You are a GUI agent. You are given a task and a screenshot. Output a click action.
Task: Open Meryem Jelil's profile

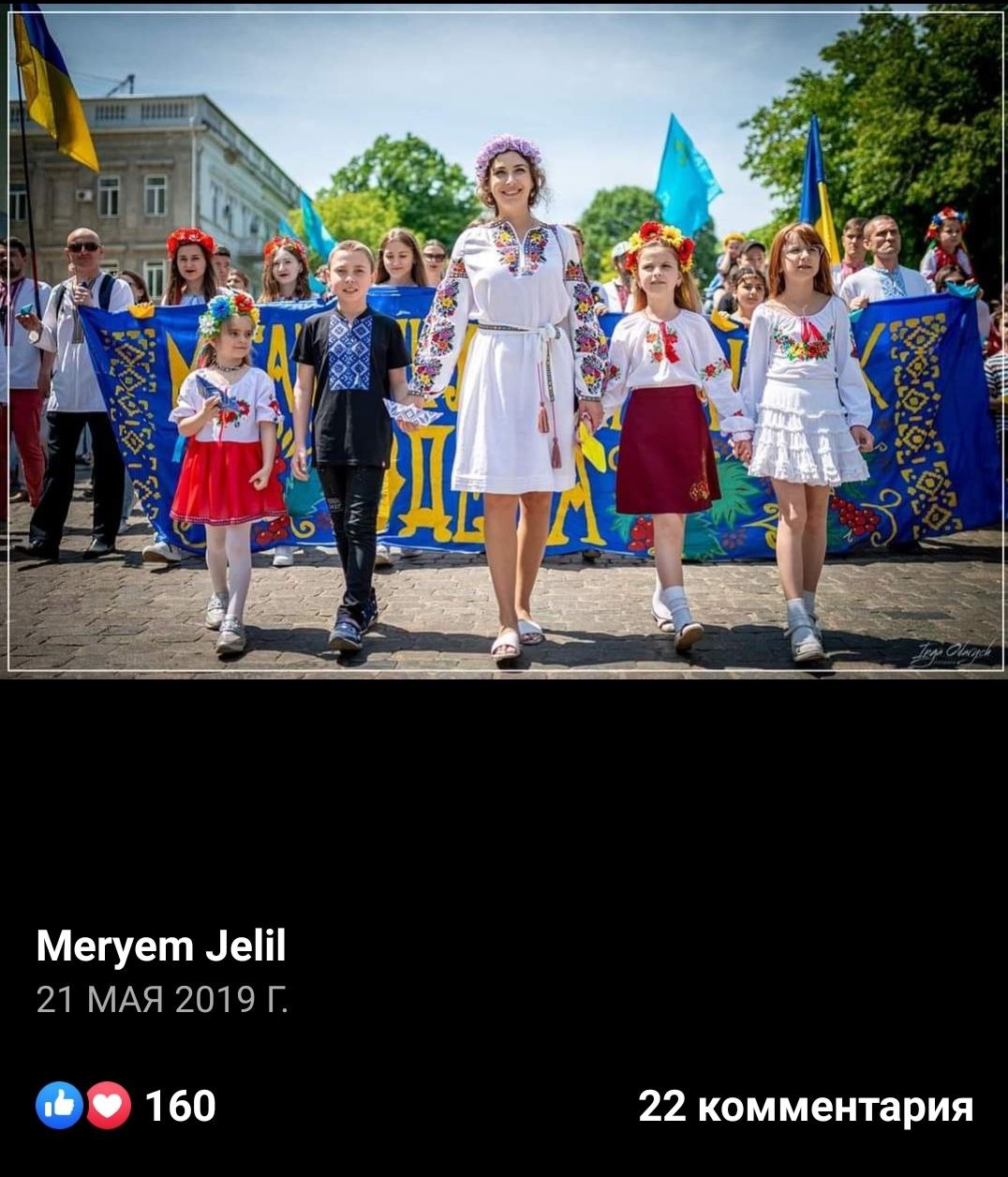[x=161, y=946]
